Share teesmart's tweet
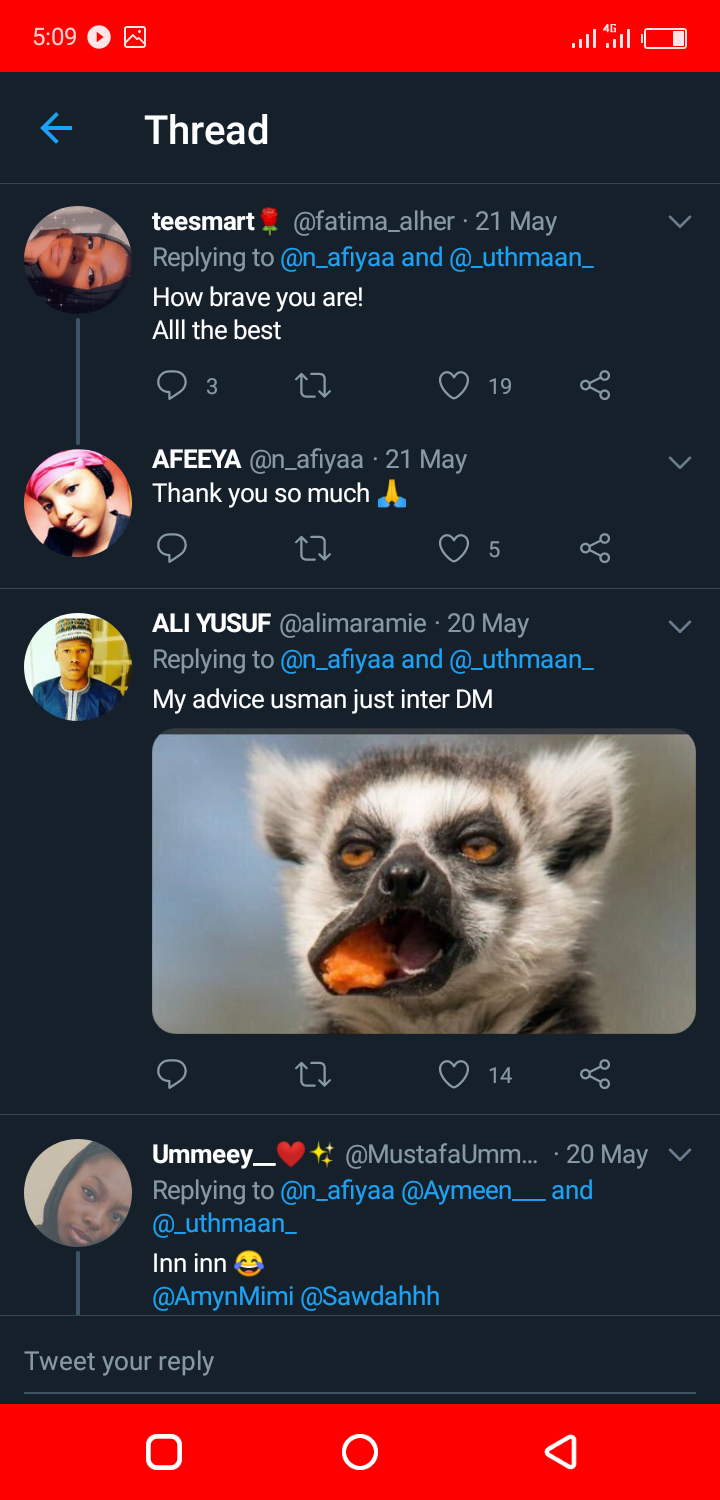The height and width of the screenshot is (1500, 720). (x=595, y=386)
